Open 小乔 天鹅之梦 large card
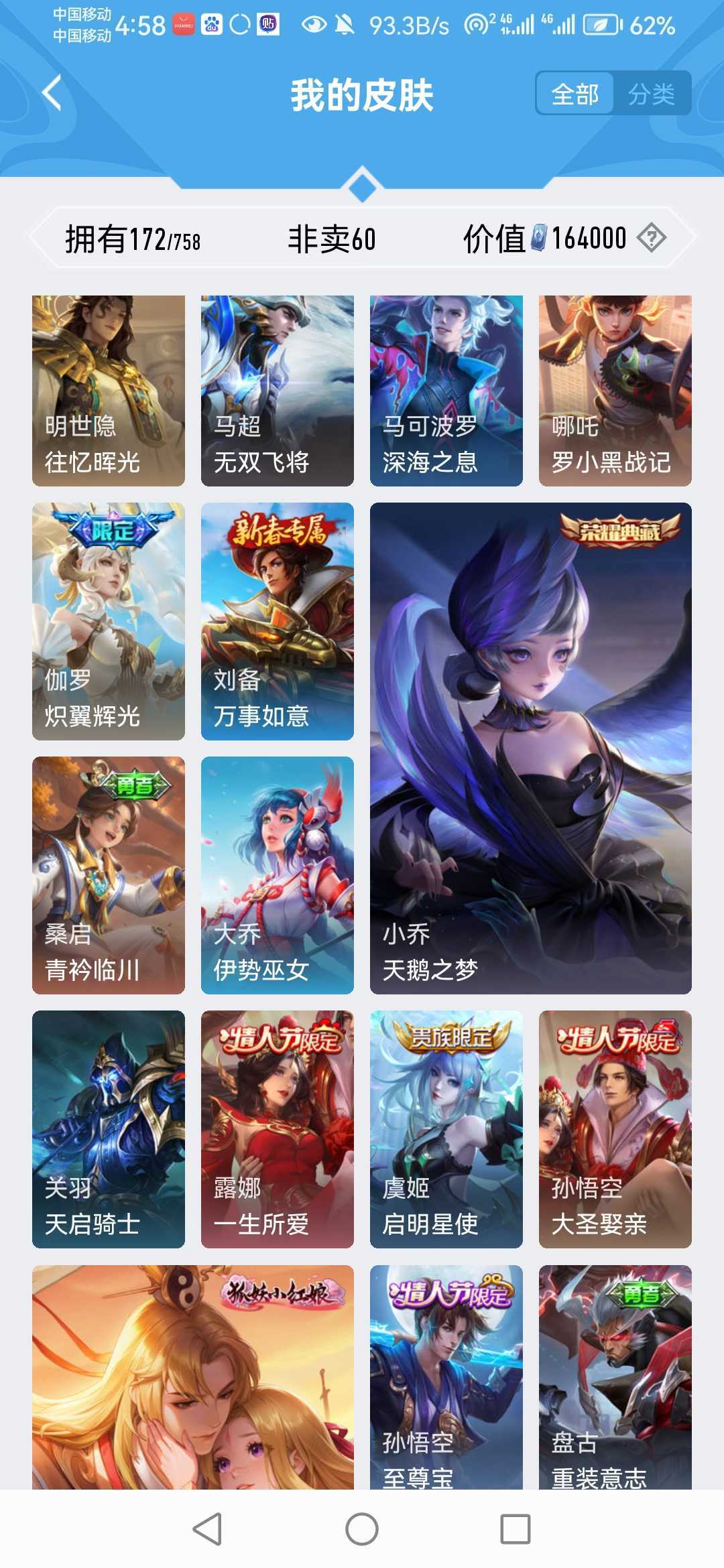Viewport: 724px width, 1568px height. coord(531,748)
